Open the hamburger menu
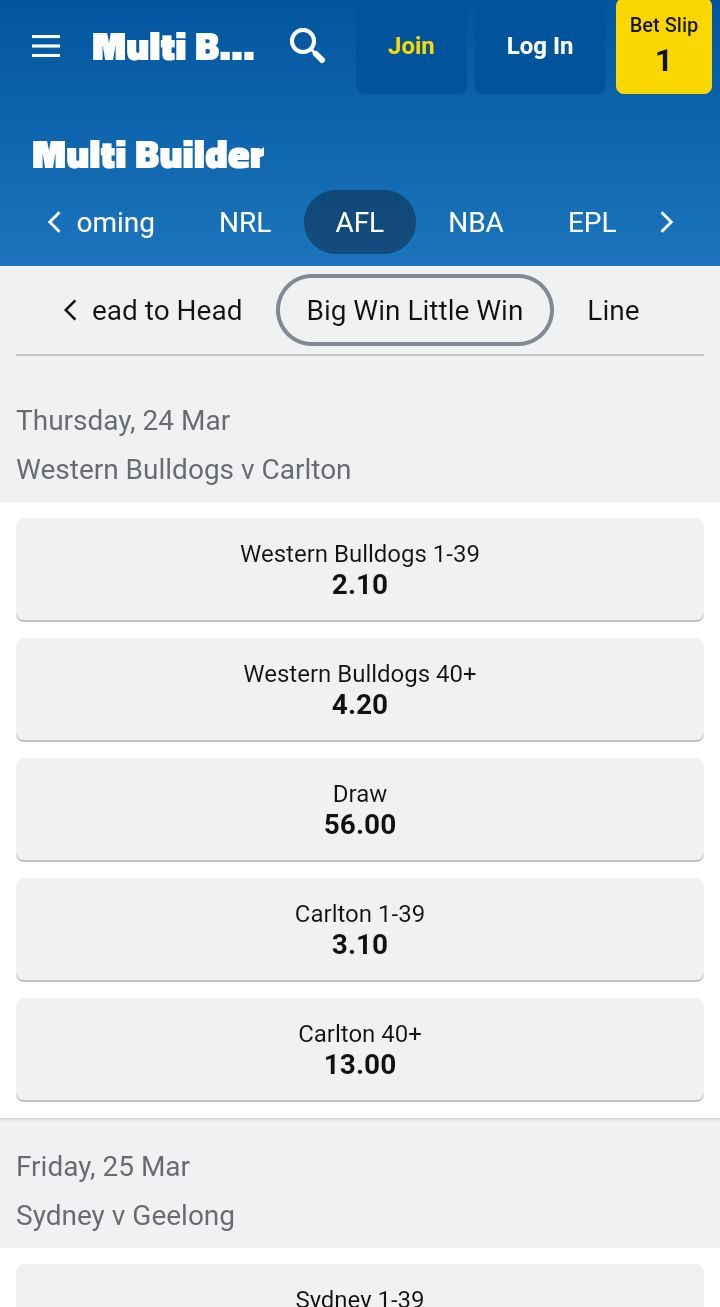Image resolution: width=720 pixels, height=1307 pixels. [46, 46]
